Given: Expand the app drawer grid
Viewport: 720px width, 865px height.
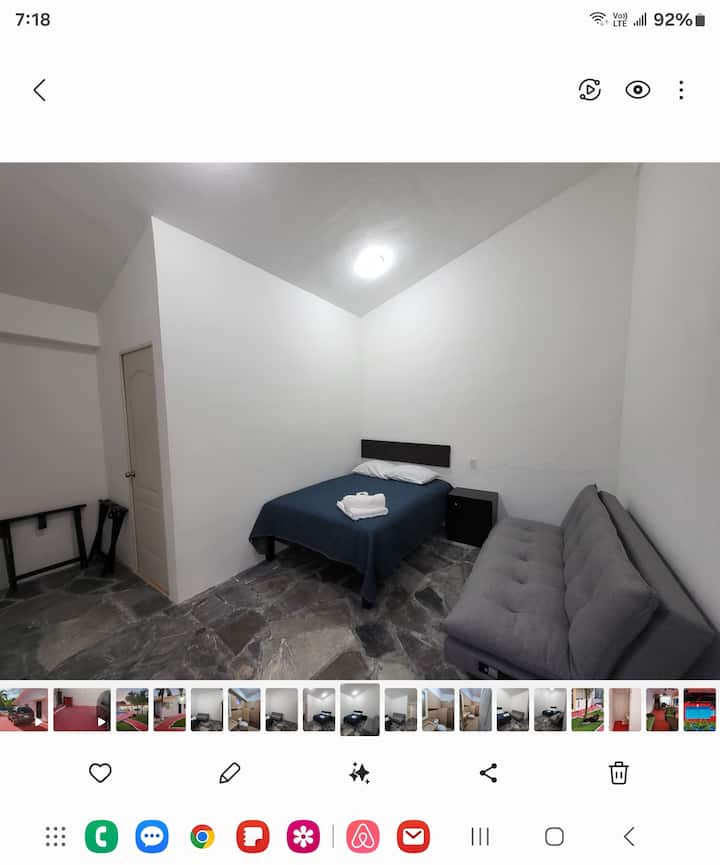Looking at the screenshot, I should coord(55,837).
